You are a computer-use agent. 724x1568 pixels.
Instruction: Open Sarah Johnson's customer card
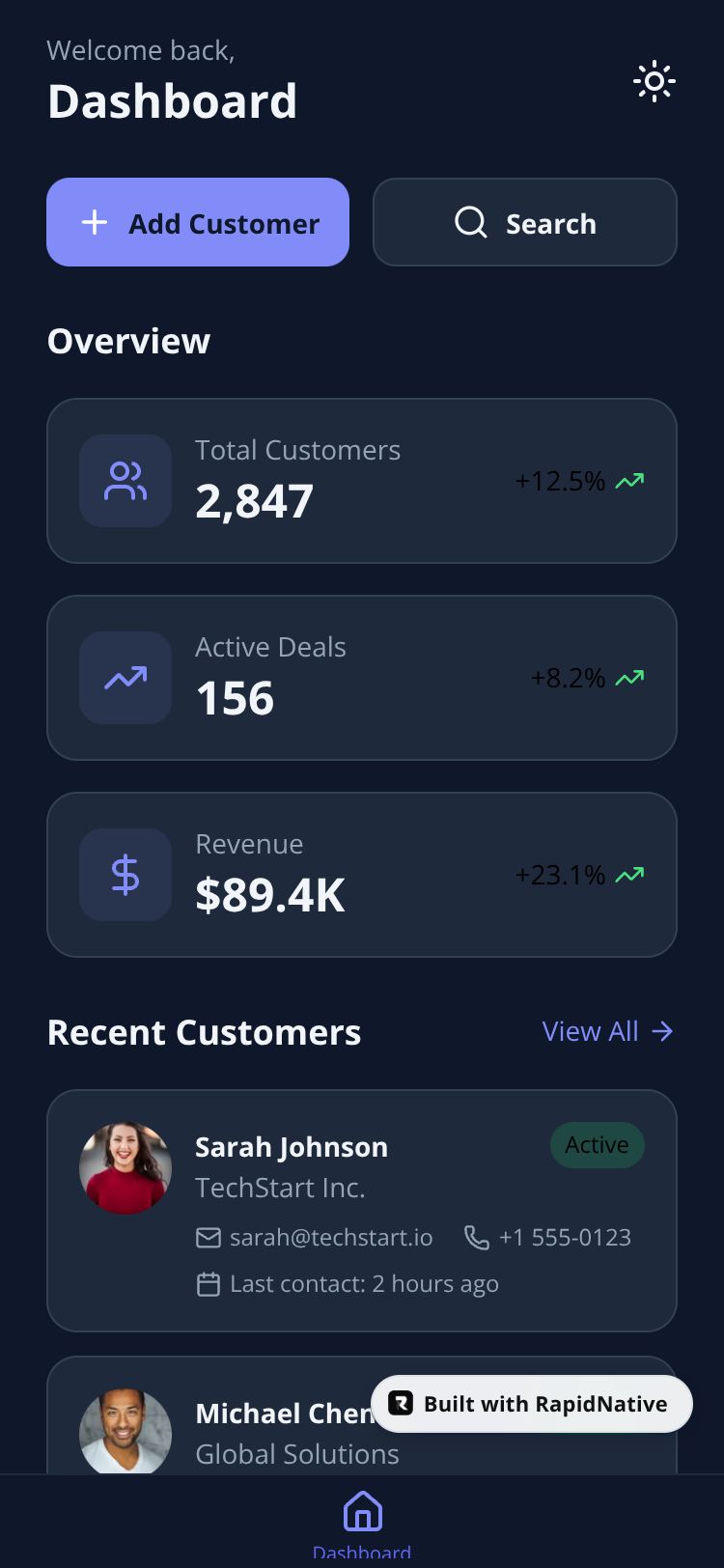(x=362, y=1211)
